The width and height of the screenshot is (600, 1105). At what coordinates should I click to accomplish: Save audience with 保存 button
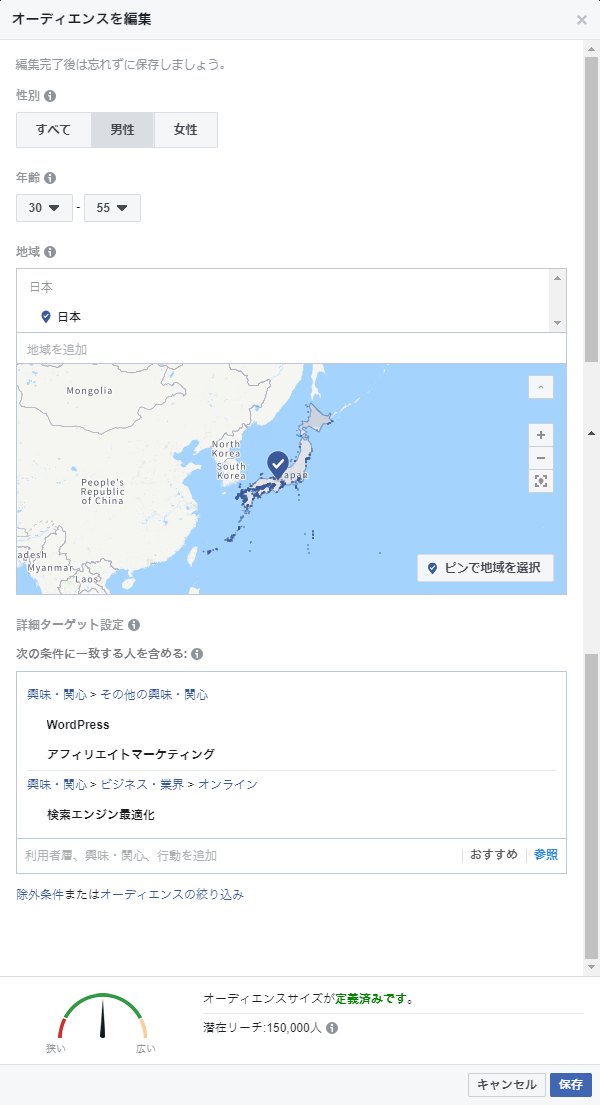571,1085
